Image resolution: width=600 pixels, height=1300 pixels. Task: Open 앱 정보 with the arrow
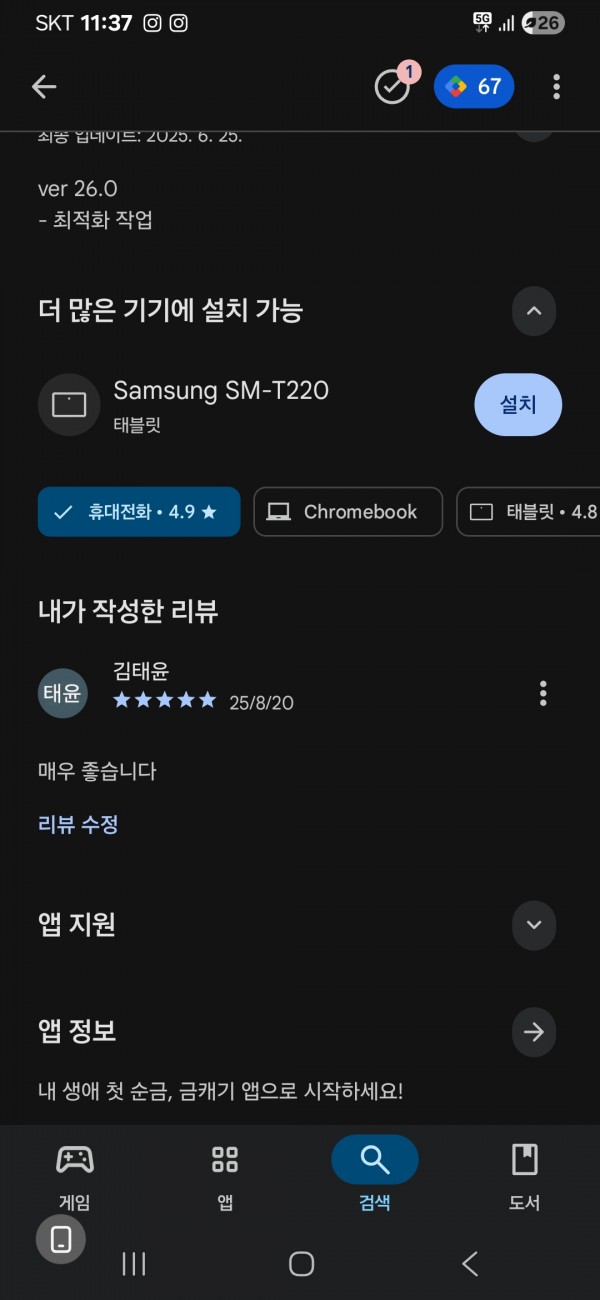534,1032
